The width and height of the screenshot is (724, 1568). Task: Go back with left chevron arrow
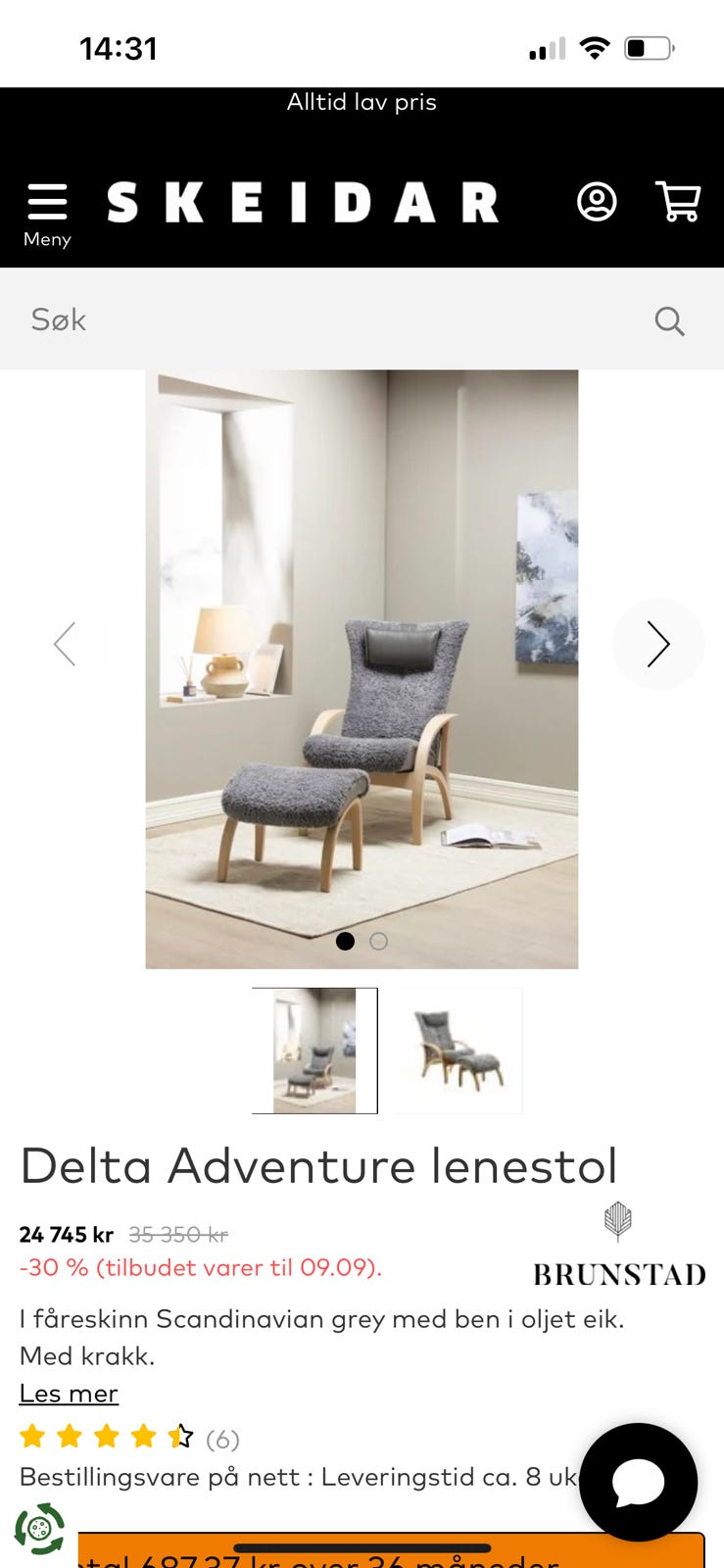[65, 644]
